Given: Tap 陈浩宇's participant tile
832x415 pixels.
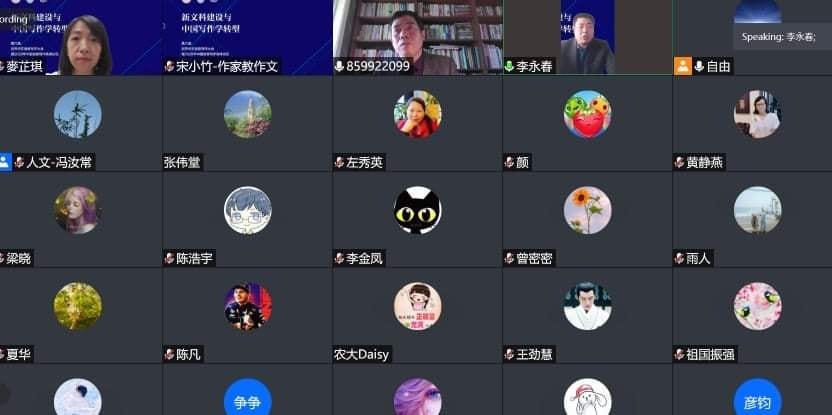Looking at the screenshot, I should (247, 219).
